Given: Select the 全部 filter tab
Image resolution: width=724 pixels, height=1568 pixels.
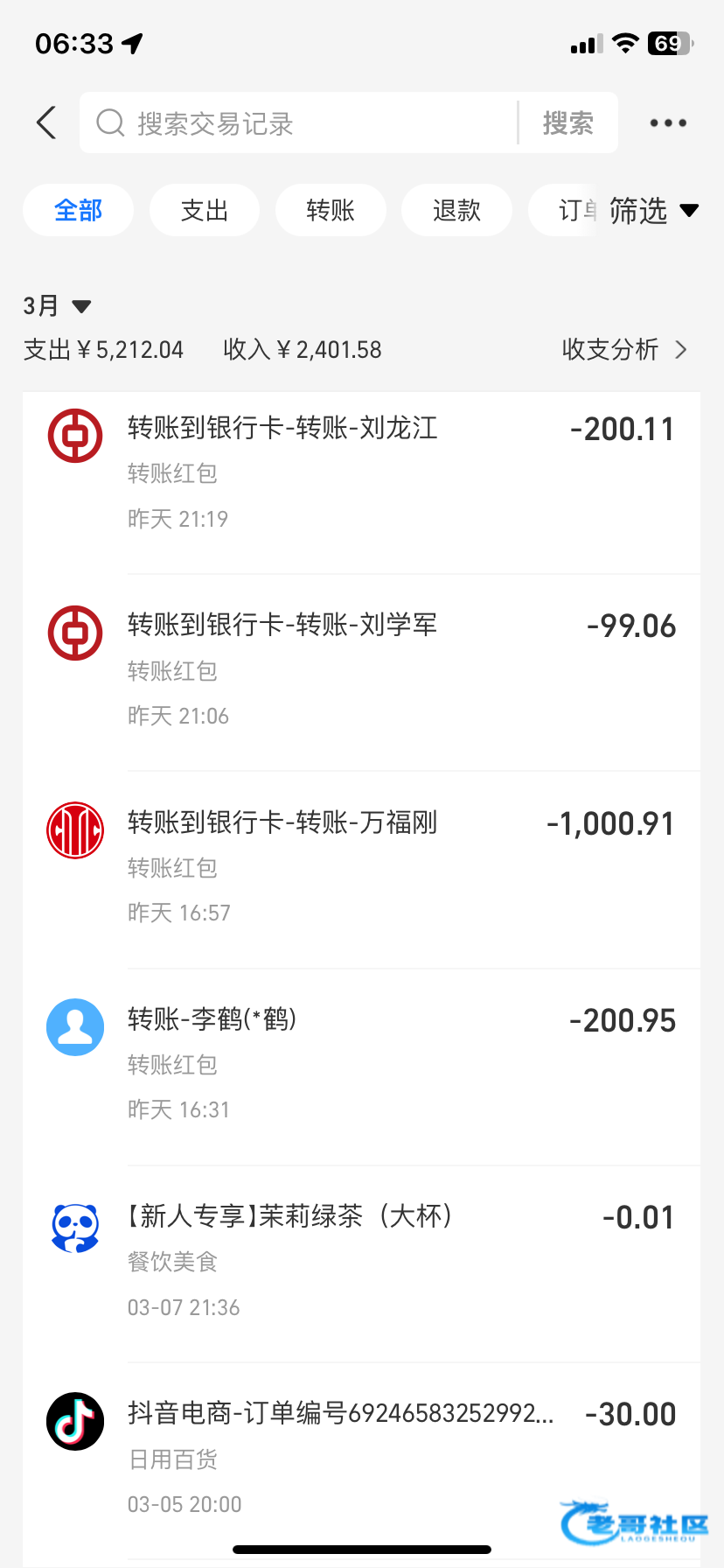Looking at the screenshot, I should (78, 210).
